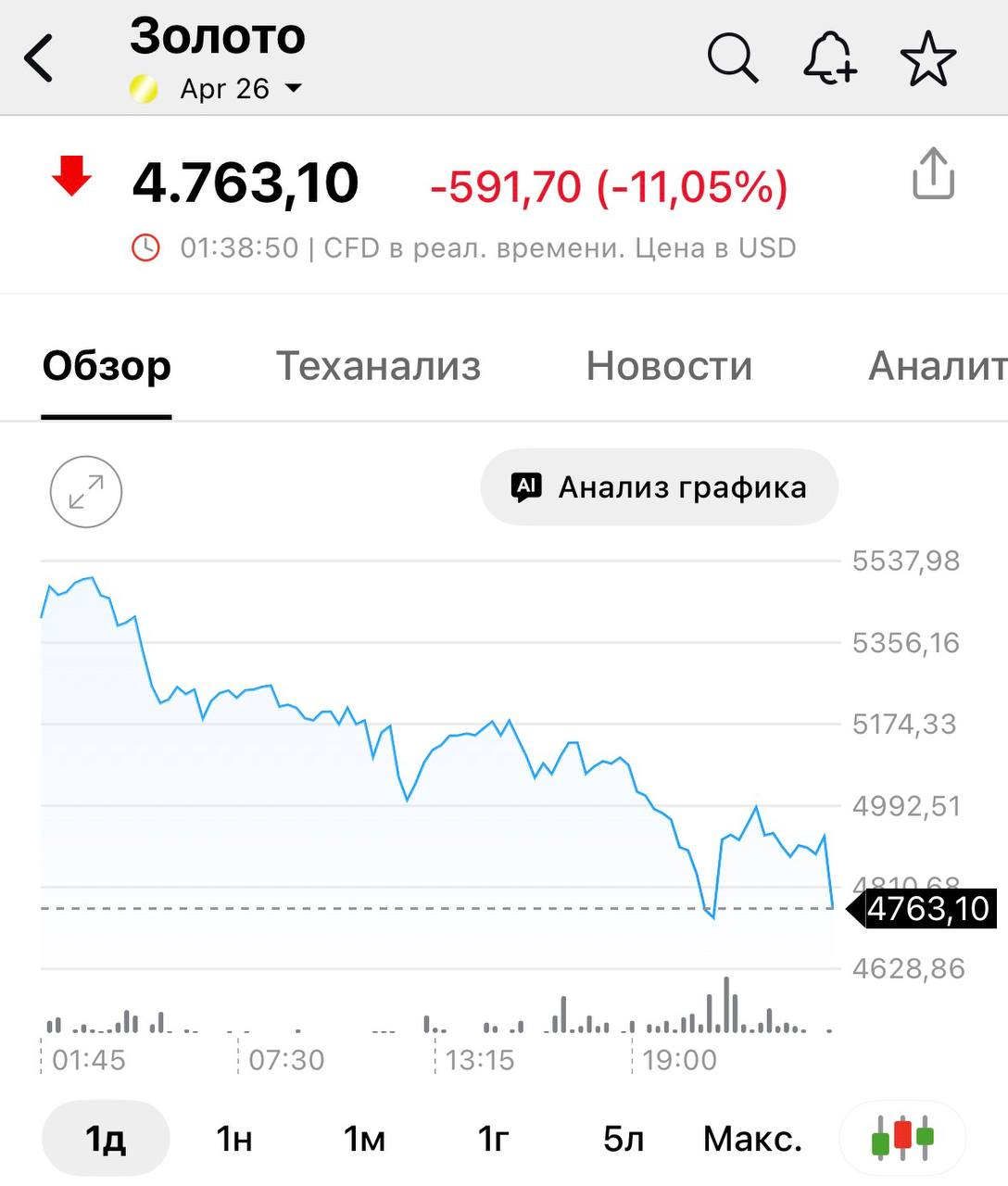The image size is (1008, 1186).
Task: Add Золото to favorites with the star
Action: pos(927,59)
